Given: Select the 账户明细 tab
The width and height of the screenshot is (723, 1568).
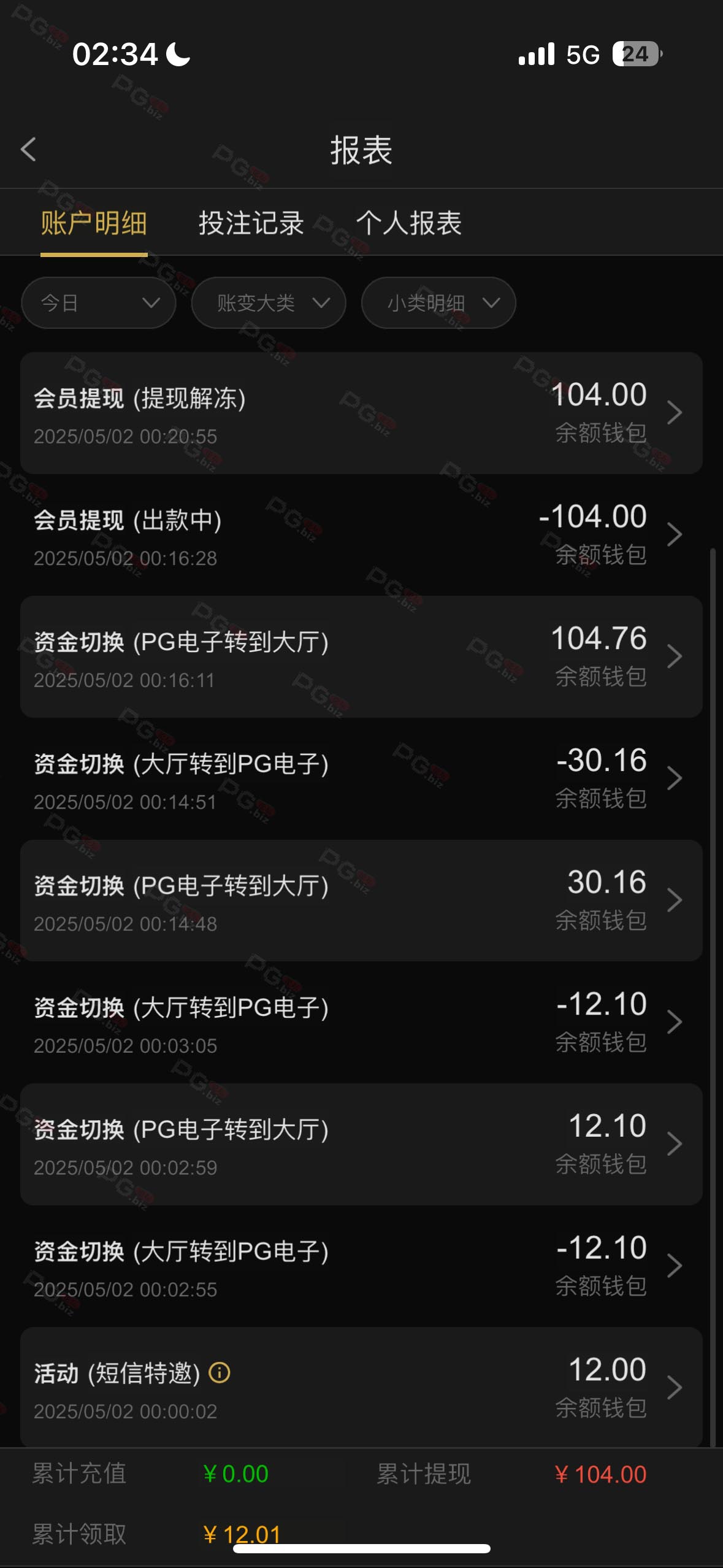Looking at the screenshot, I should point(94,223).
